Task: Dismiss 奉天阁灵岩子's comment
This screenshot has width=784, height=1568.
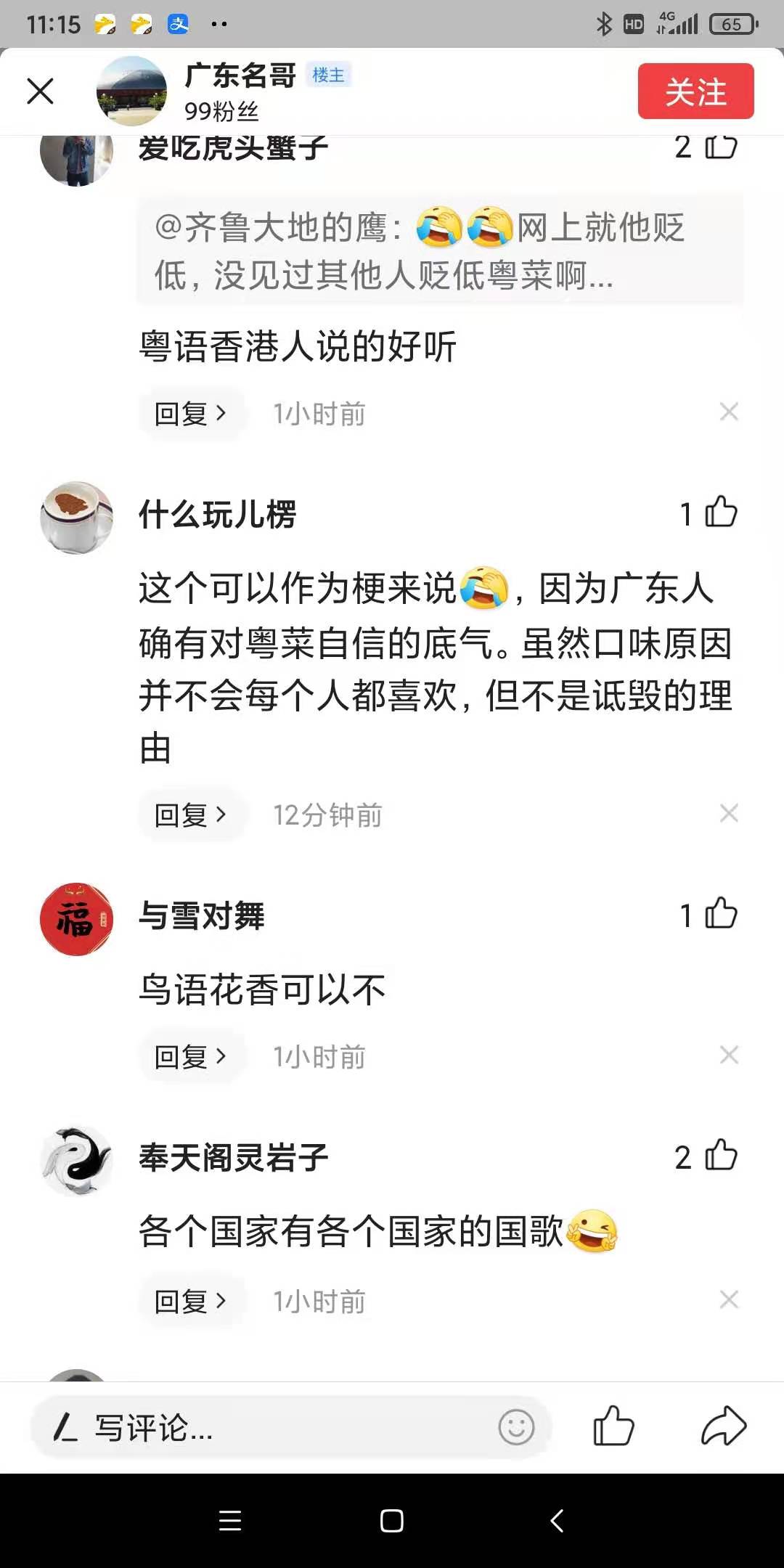Action: (x=729, y=1299)
